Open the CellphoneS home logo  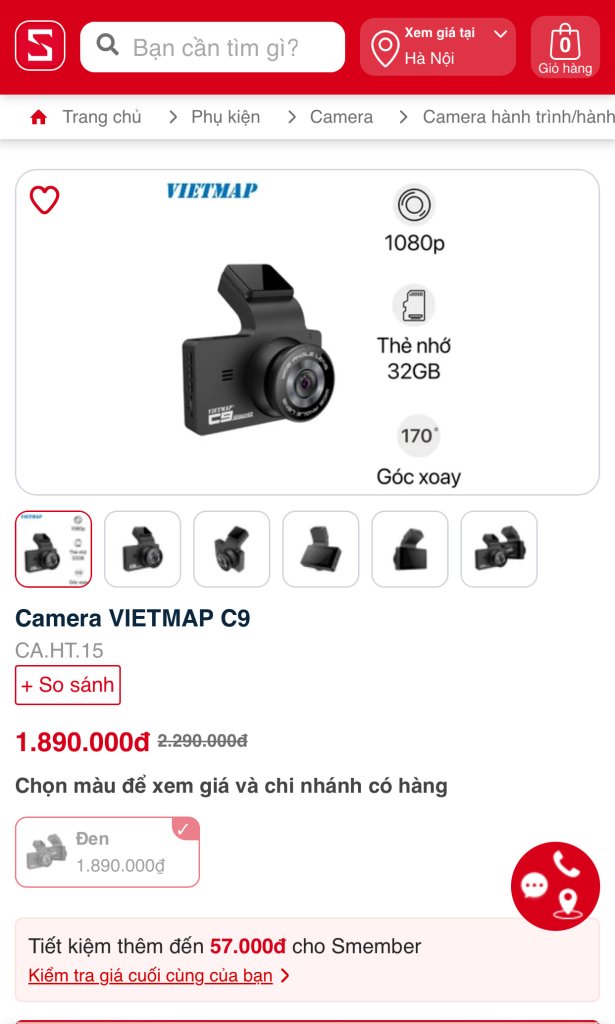pos(40,46)
